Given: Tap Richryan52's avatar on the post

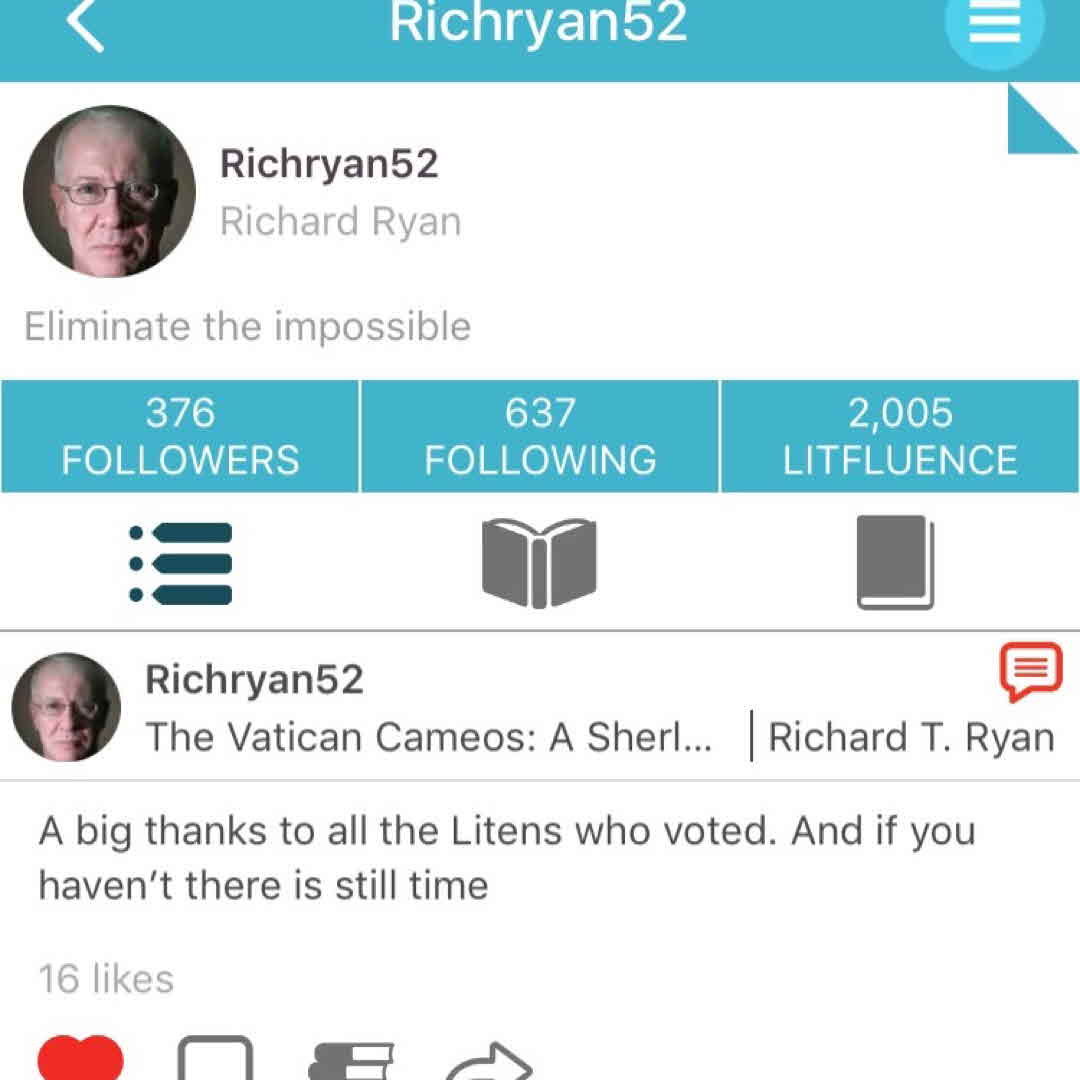Looking at the screenshot, I should tap(66, 707).
